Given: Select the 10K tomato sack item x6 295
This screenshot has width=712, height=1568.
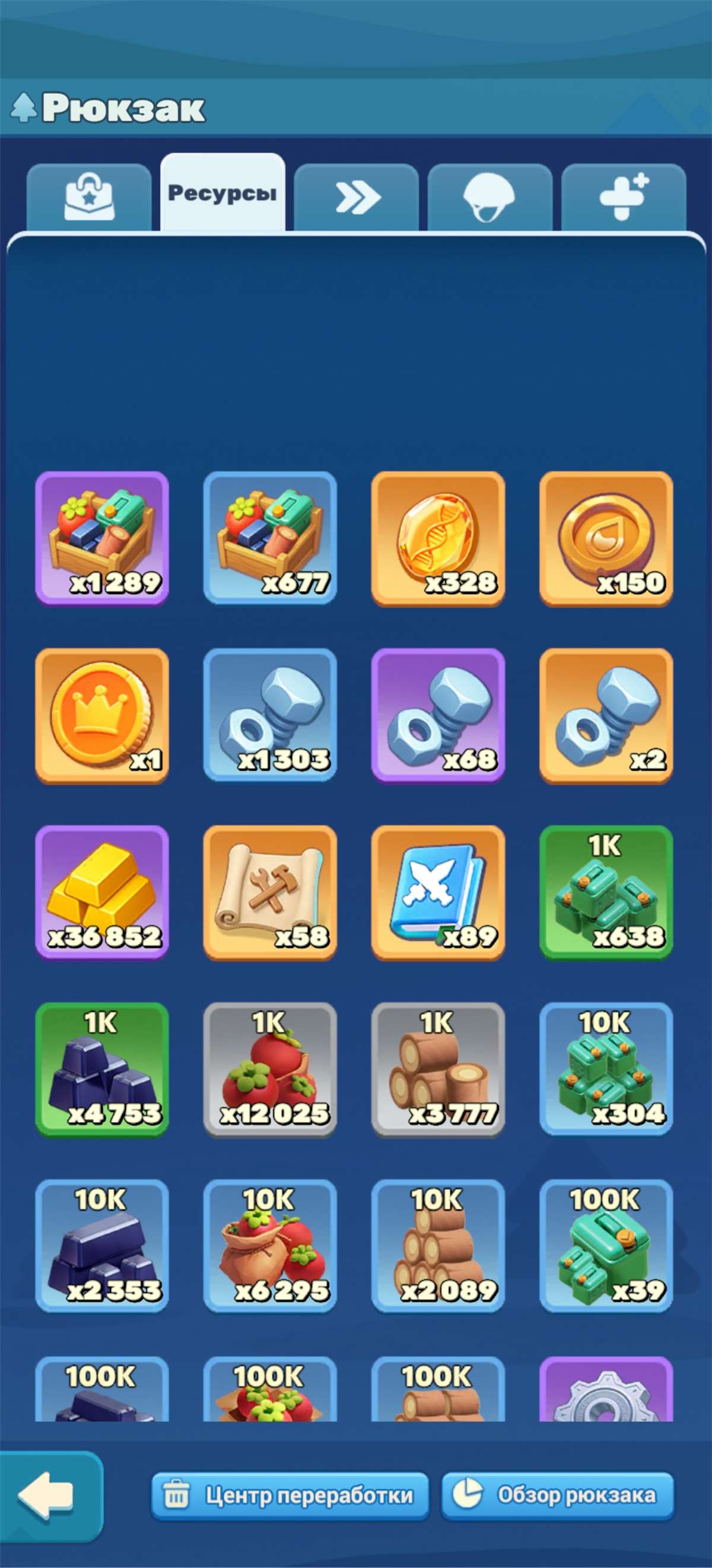Looking at the screenshot, I should (x=269, y=1242).
